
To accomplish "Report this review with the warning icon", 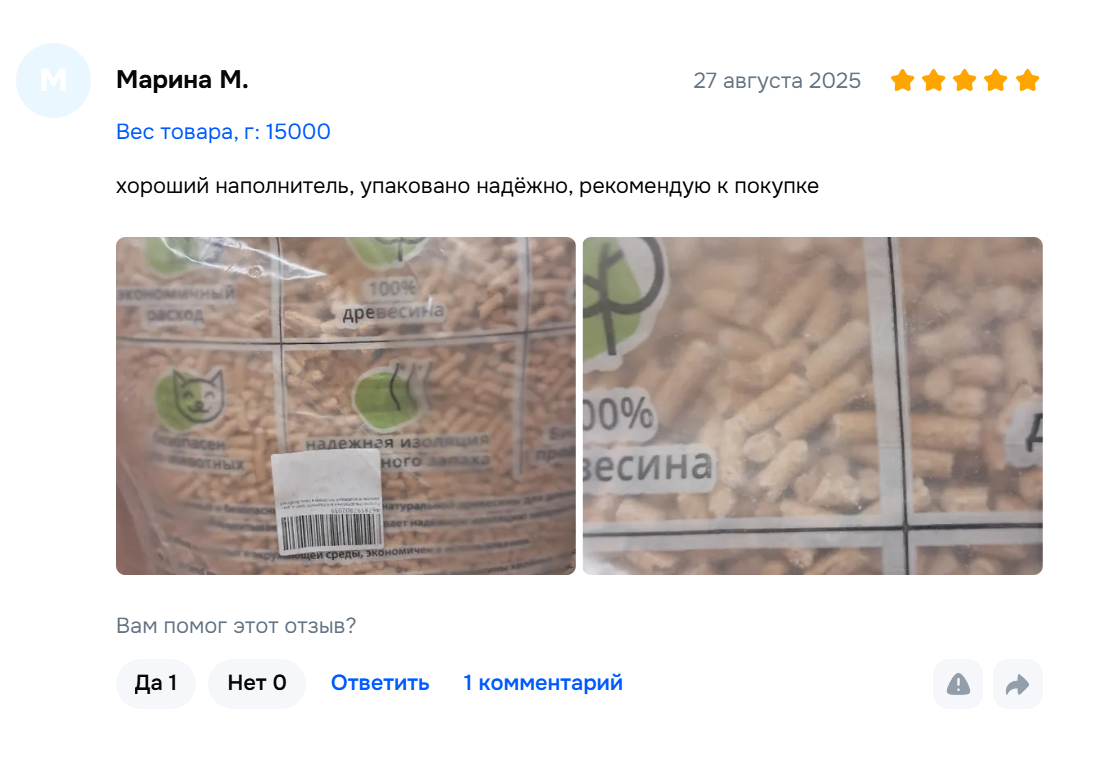I will pos(958,684).
